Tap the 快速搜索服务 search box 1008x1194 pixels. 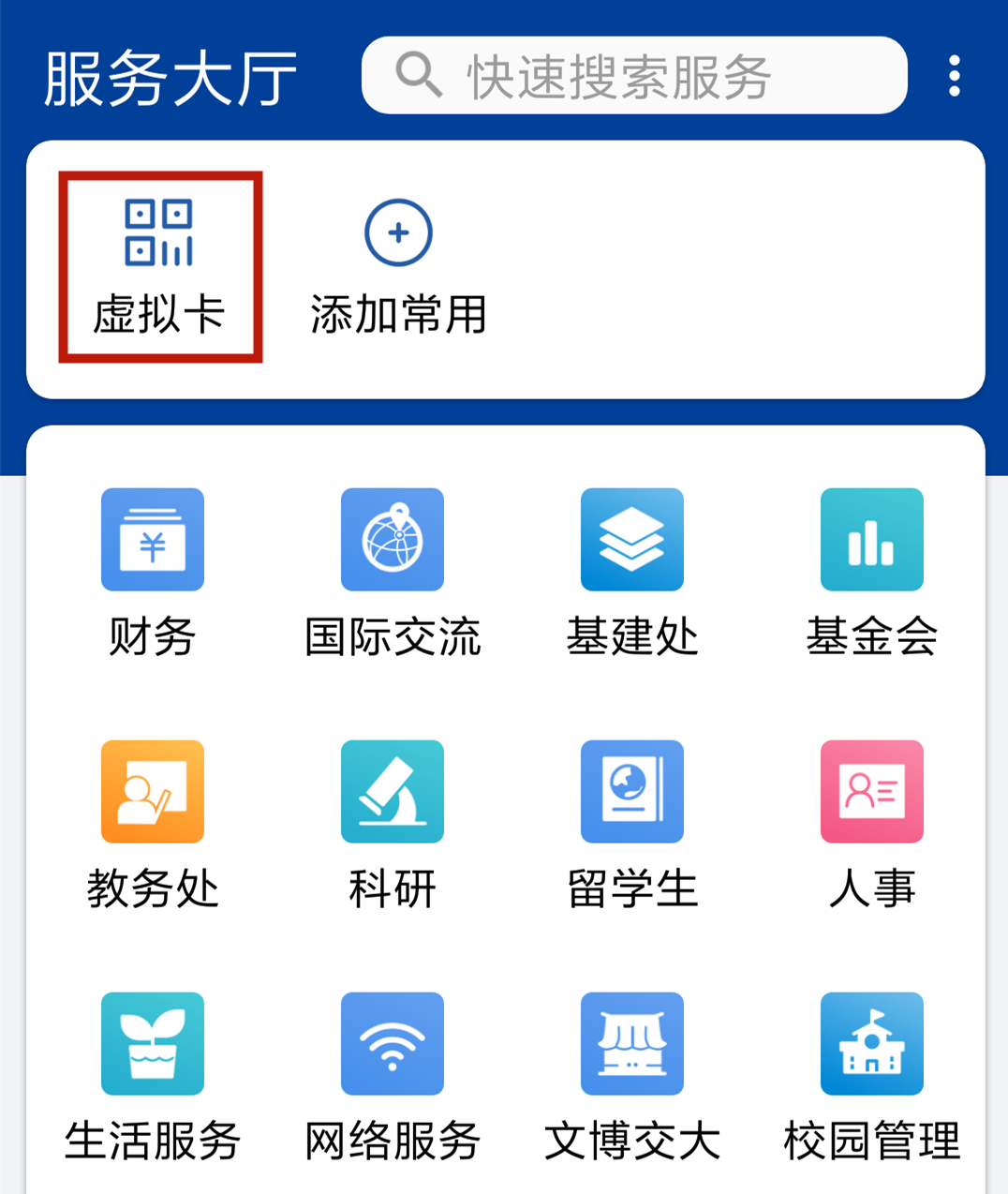tap(634, 75)
